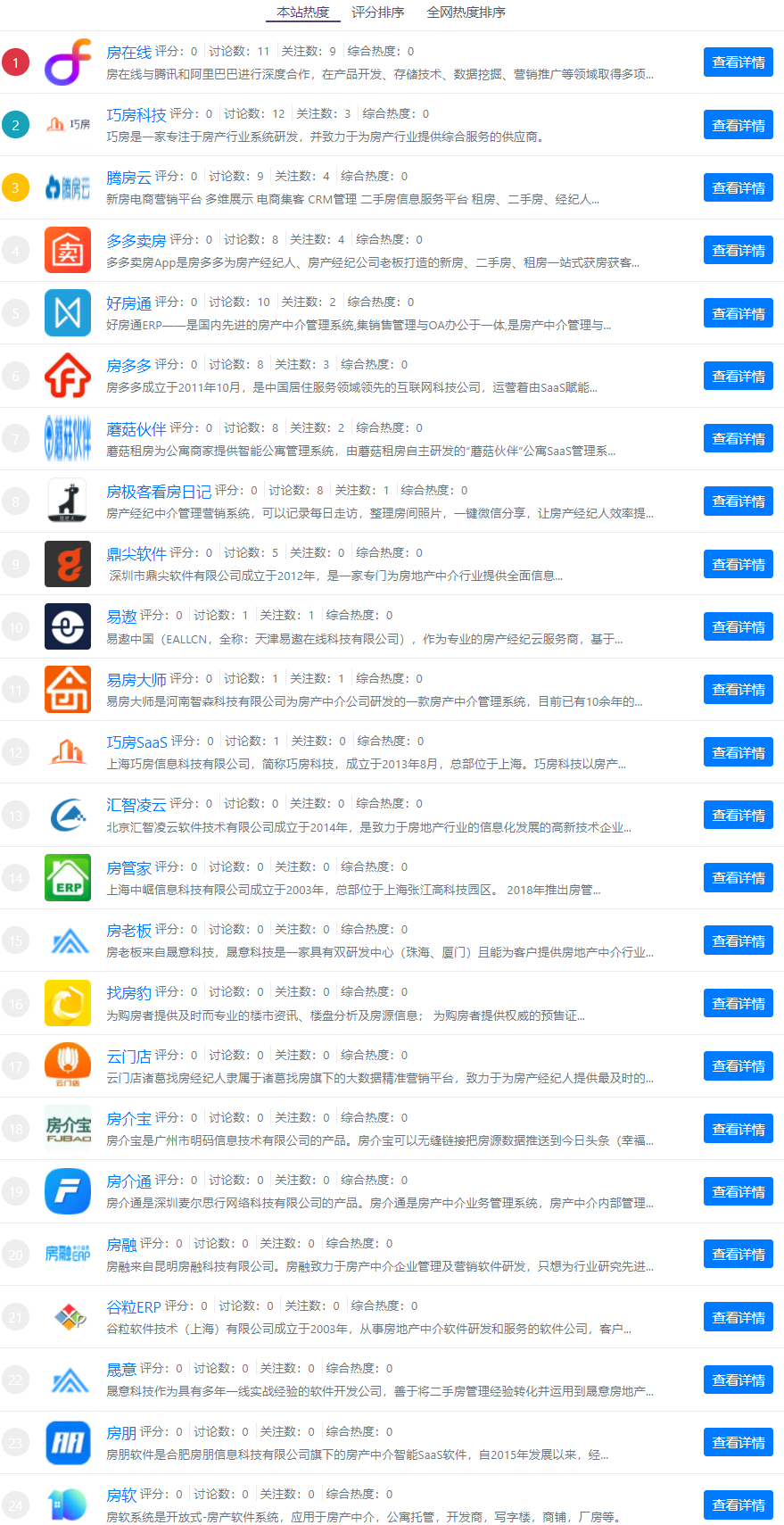784x1525 pixels.
Task: Open the 房多多 title link
Action: click(x=128, y=366)
